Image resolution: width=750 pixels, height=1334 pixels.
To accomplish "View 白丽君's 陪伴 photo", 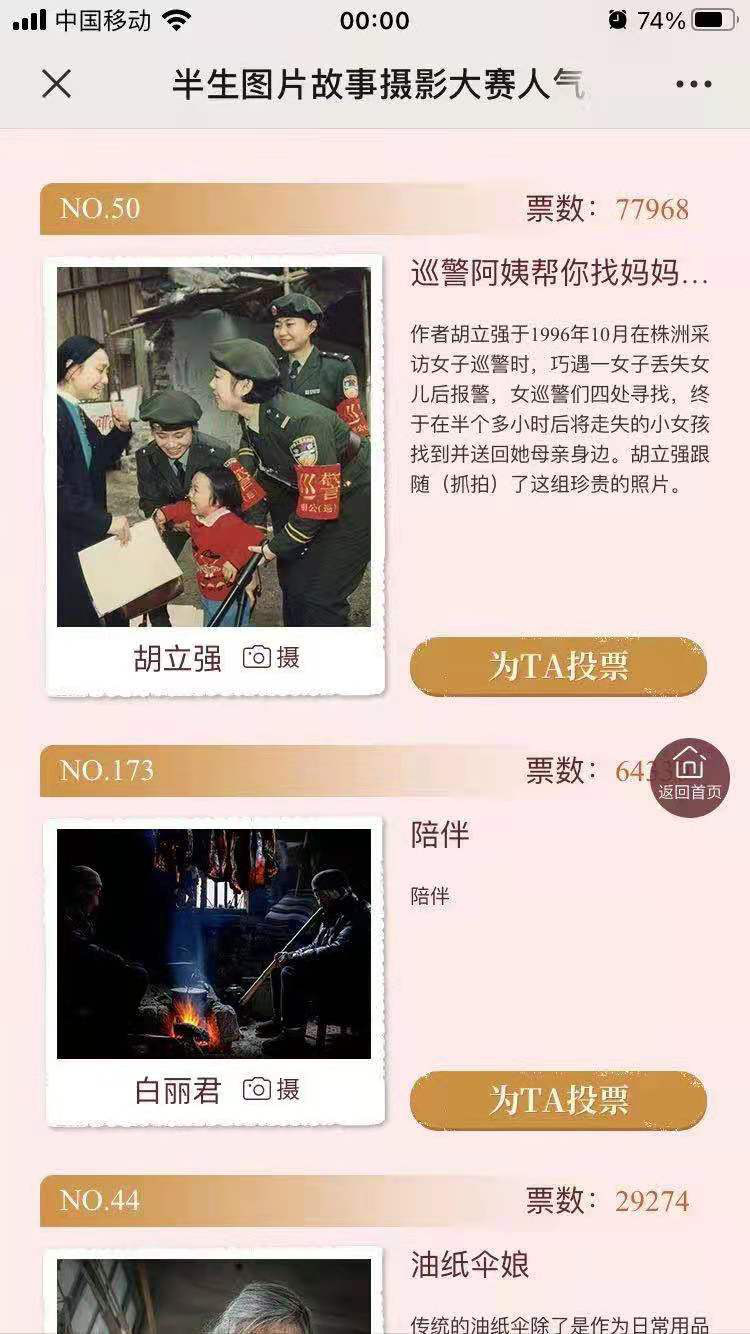I will click(x=213, y=943).
